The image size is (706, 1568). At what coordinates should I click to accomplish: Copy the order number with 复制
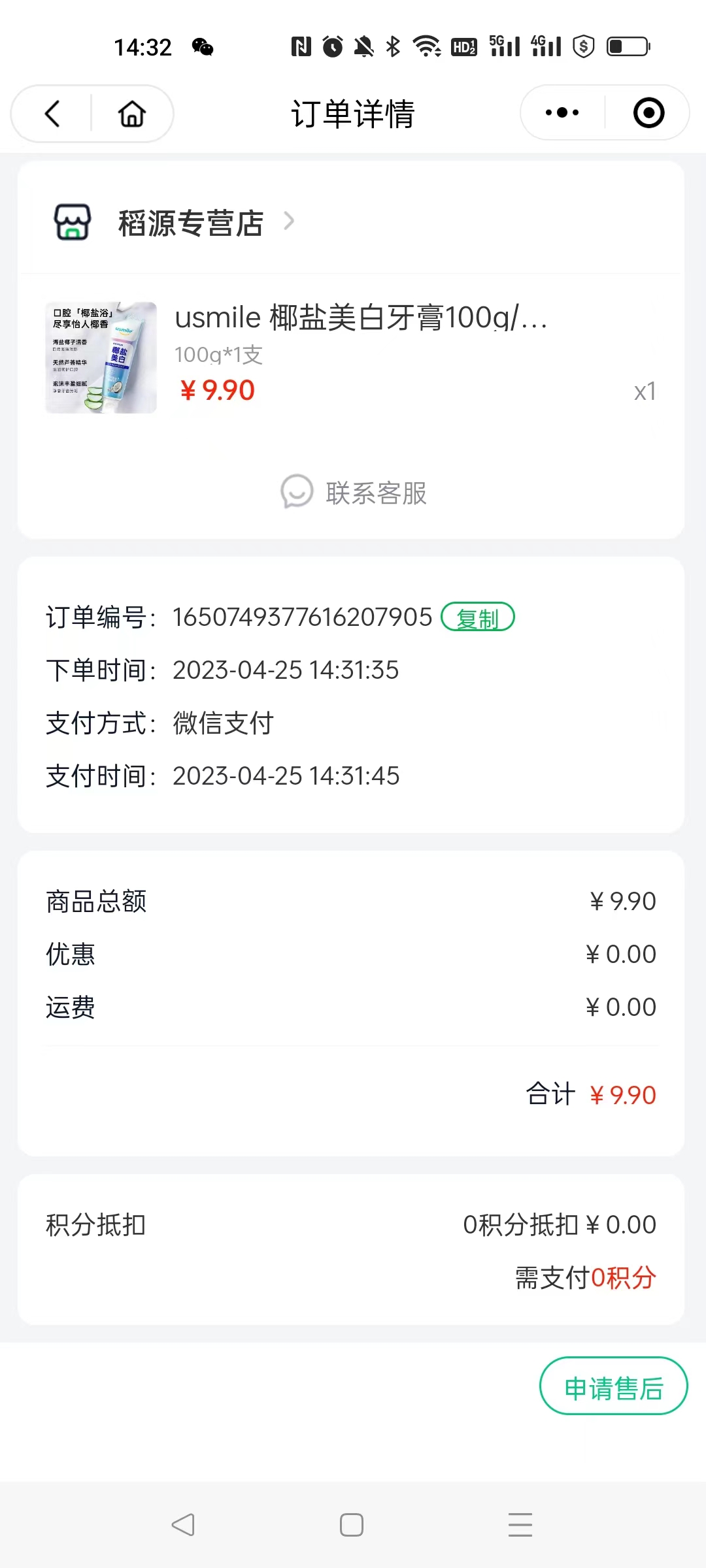(478, 617)
